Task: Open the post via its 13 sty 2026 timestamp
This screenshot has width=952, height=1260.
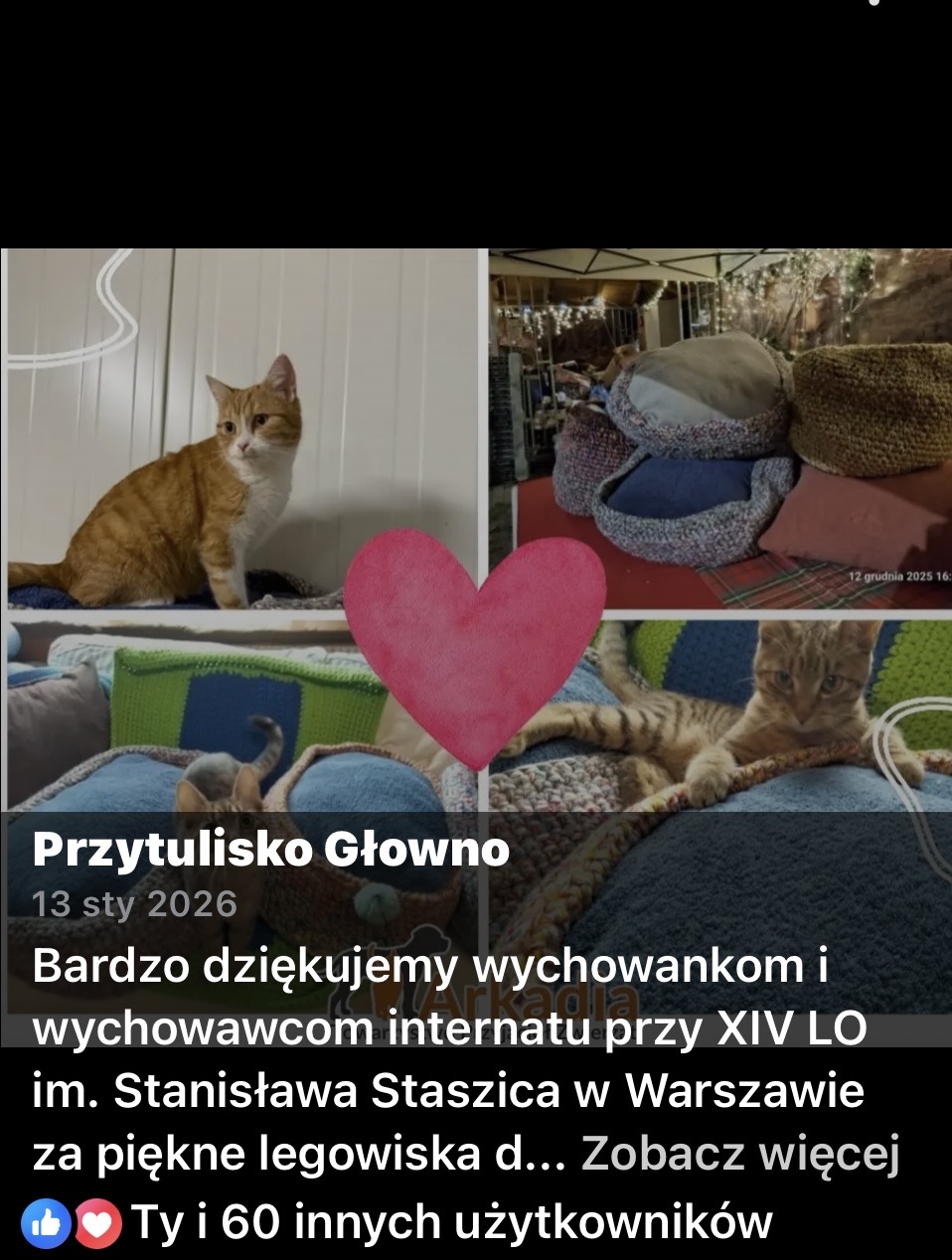Action: pyautogui.click(x=133, y=904)
